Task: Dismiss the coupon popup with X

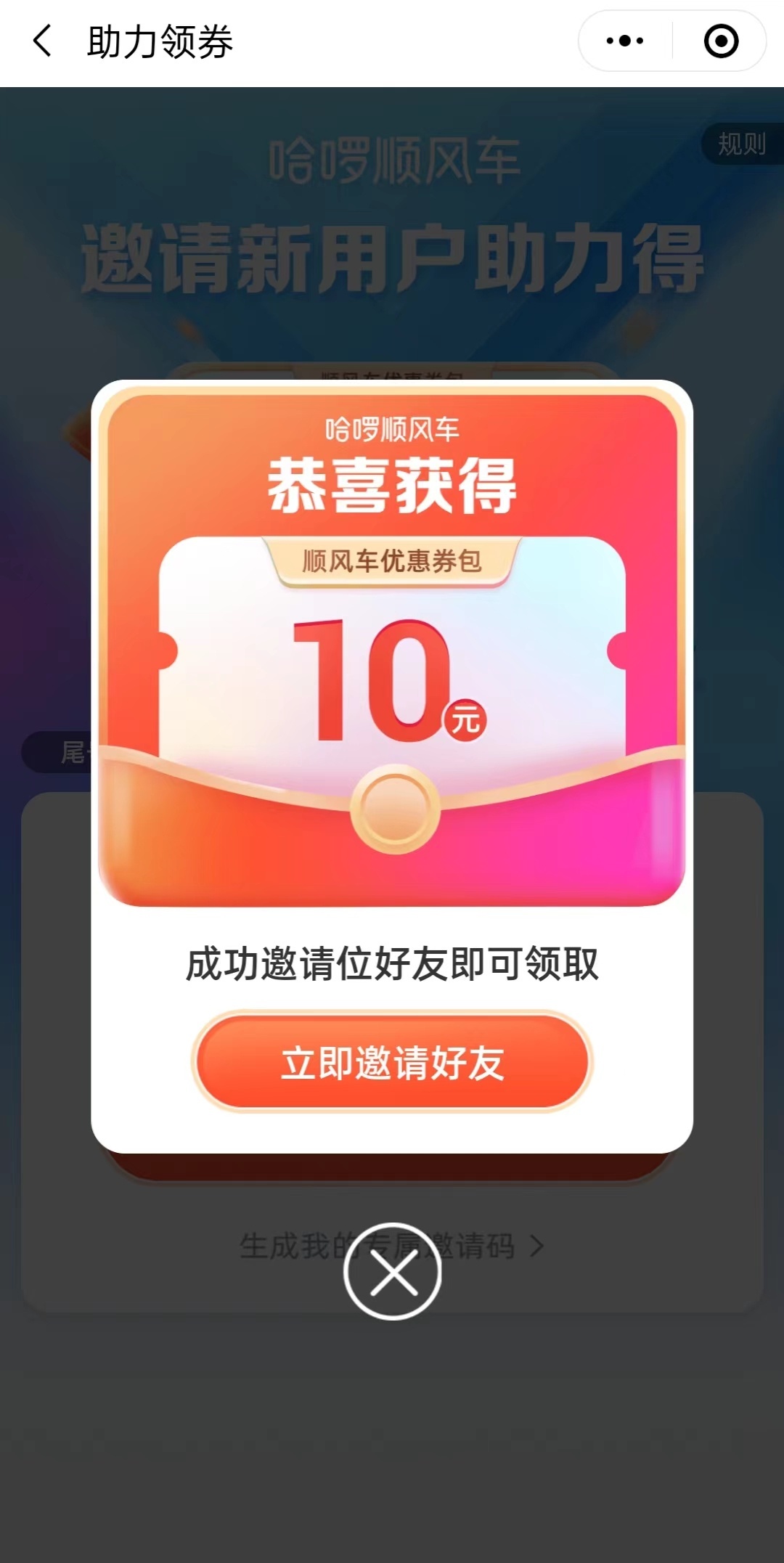Action: click(393, 1271)
